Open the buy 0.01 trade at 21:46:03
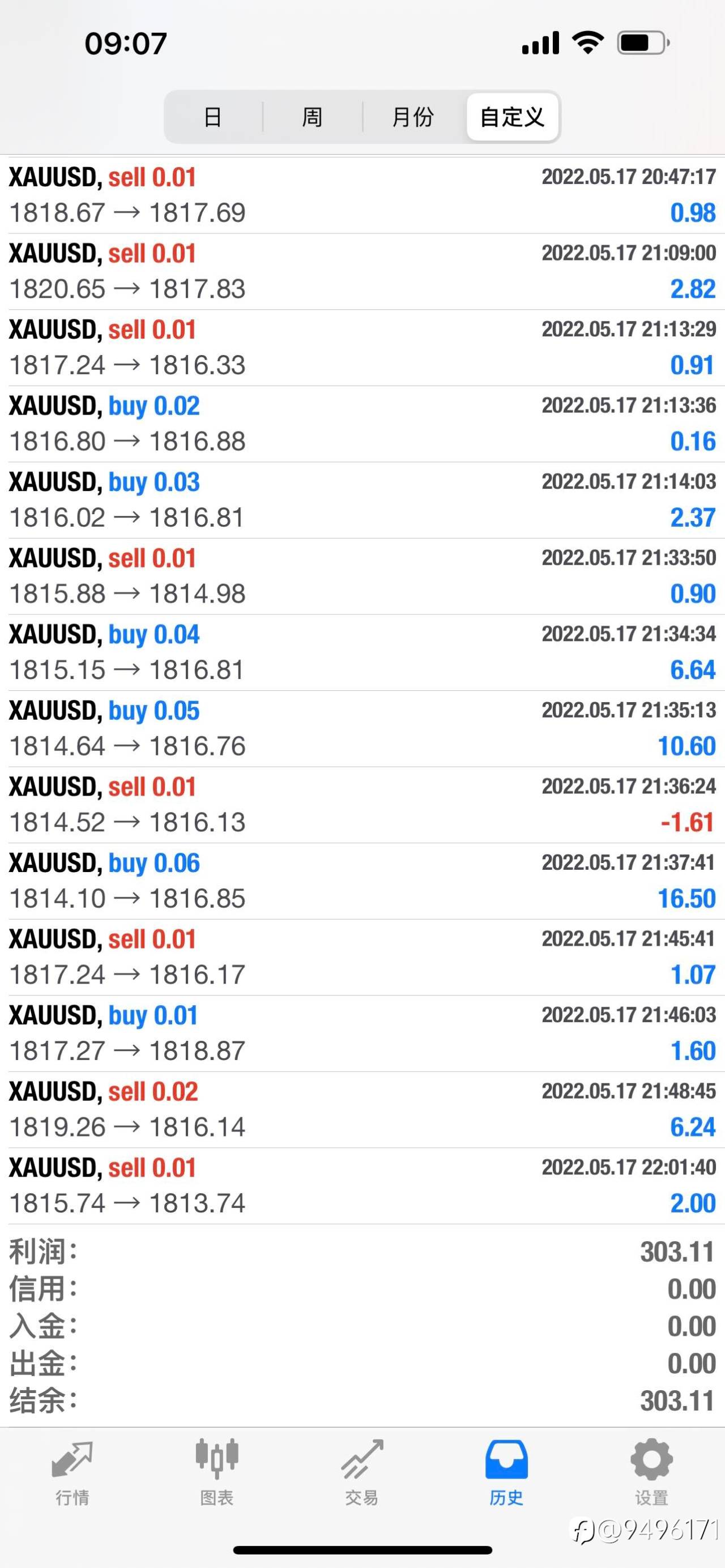Image resolution: width=725 pixels, height=1568 pixels. [x=362, y=1033]
